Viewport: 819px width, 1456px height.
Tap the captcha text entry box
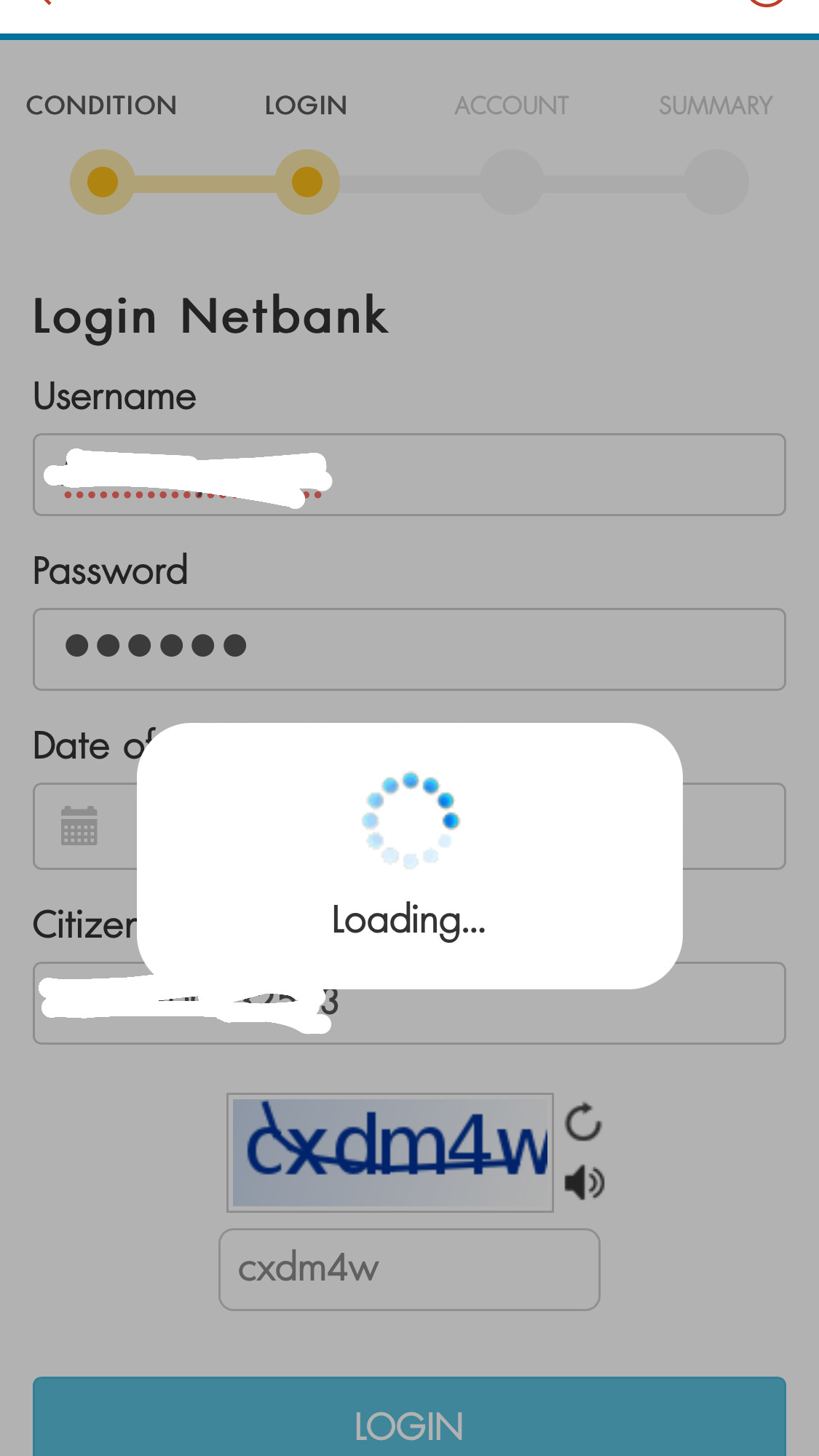click(x=409, y=1270)
